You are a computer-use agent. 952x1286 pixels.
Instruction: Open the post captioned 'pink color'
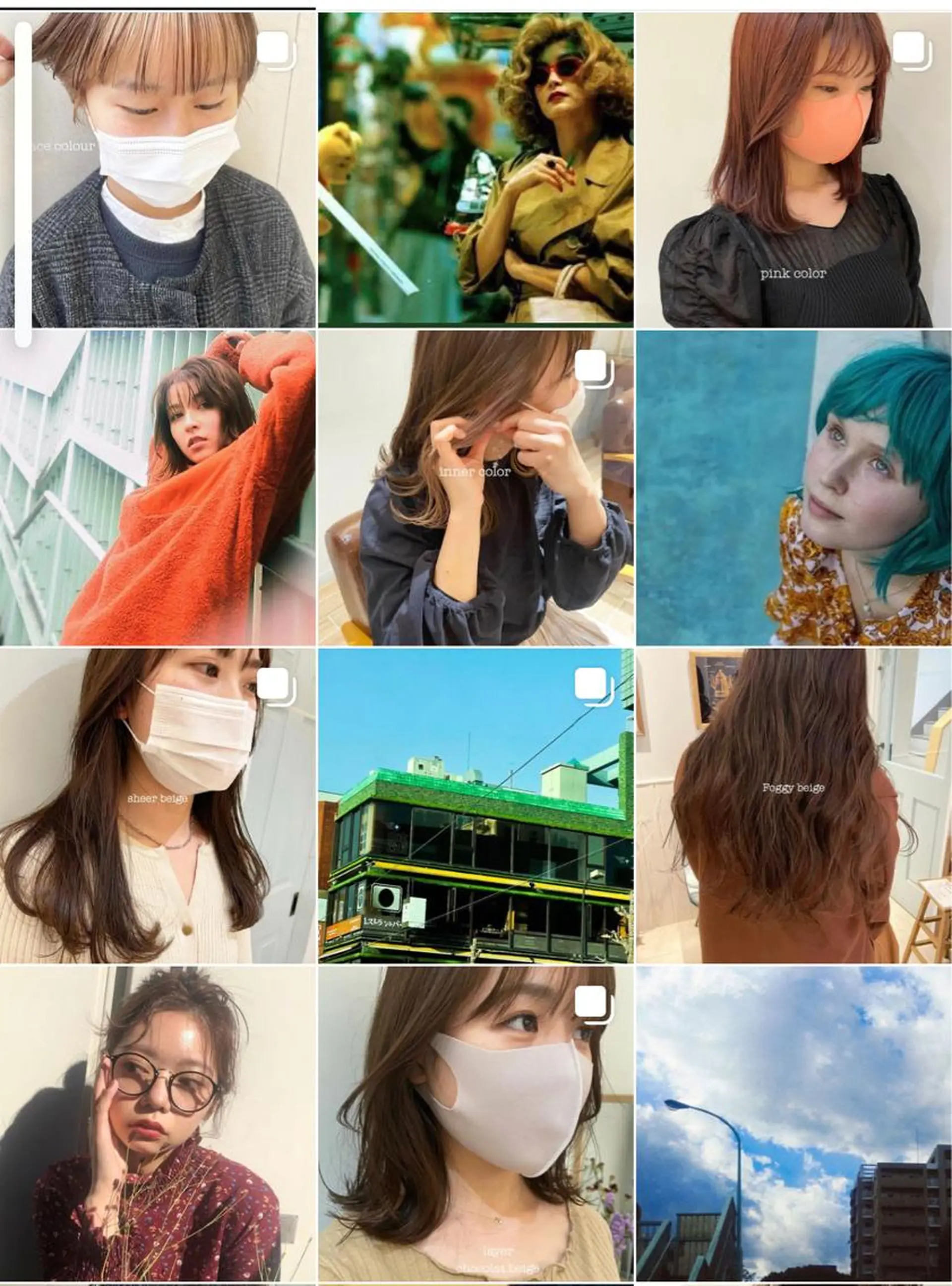click(793, 170)
